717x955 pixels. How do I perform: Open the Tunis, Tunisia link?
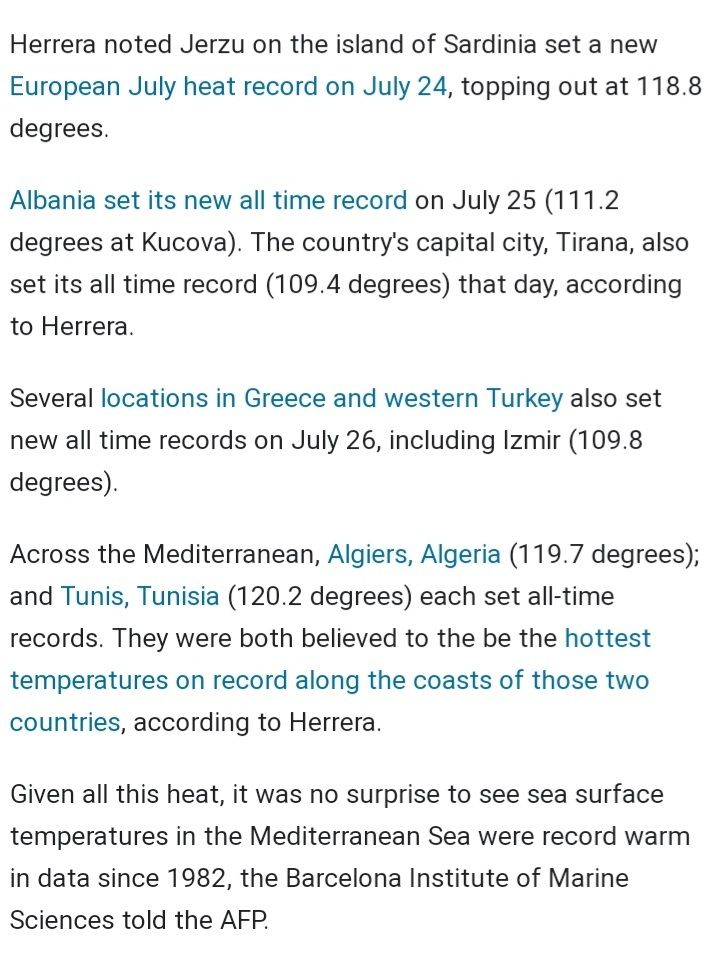tap(139, 596)
